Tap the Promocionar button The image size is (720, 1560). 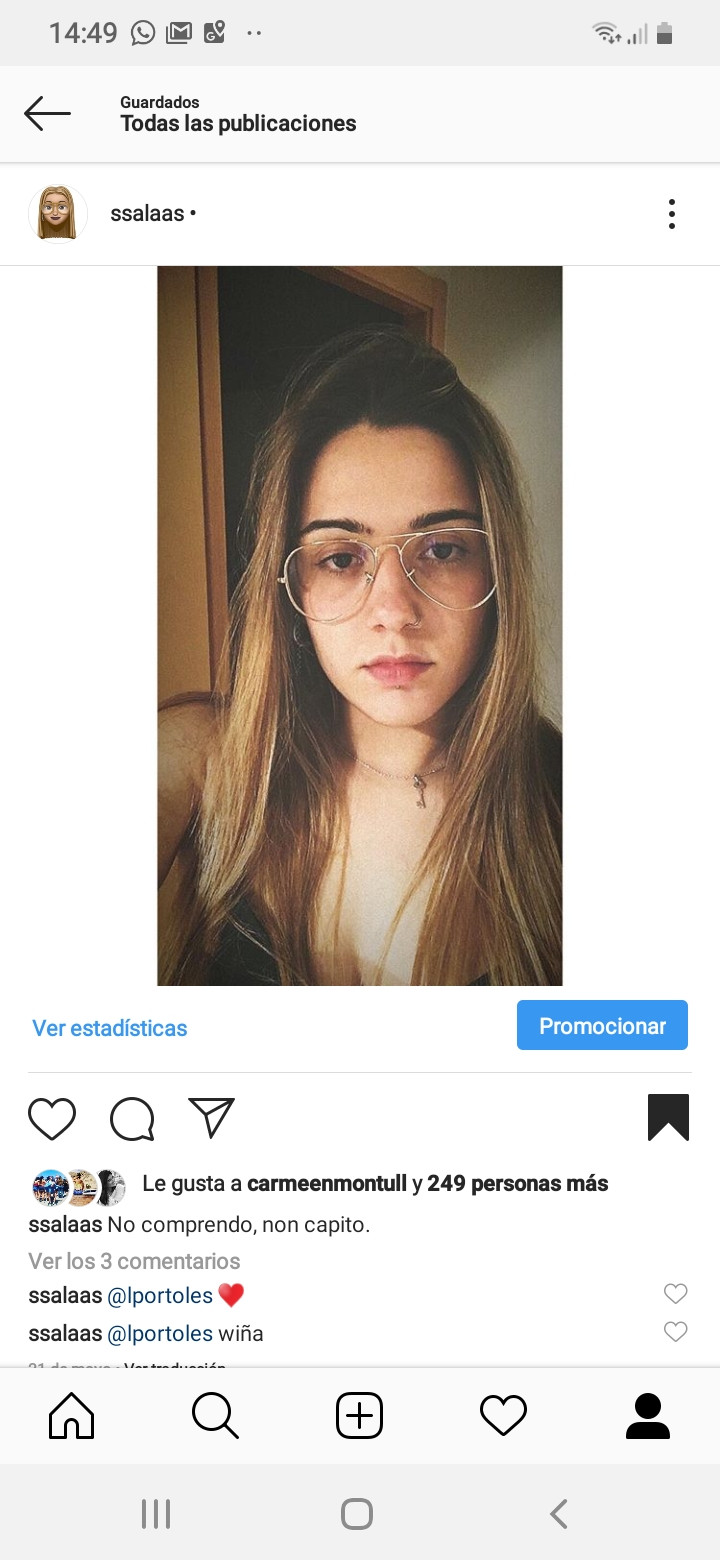(x=602, y=1026)
